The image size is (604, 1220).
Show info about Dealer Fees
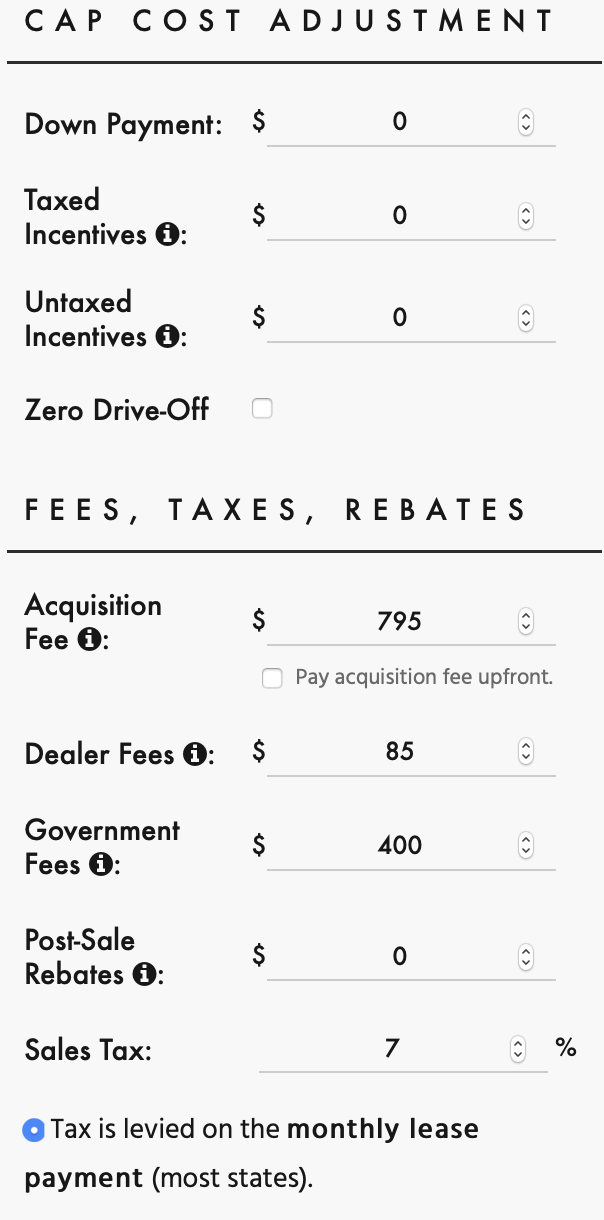pos(195,755)
